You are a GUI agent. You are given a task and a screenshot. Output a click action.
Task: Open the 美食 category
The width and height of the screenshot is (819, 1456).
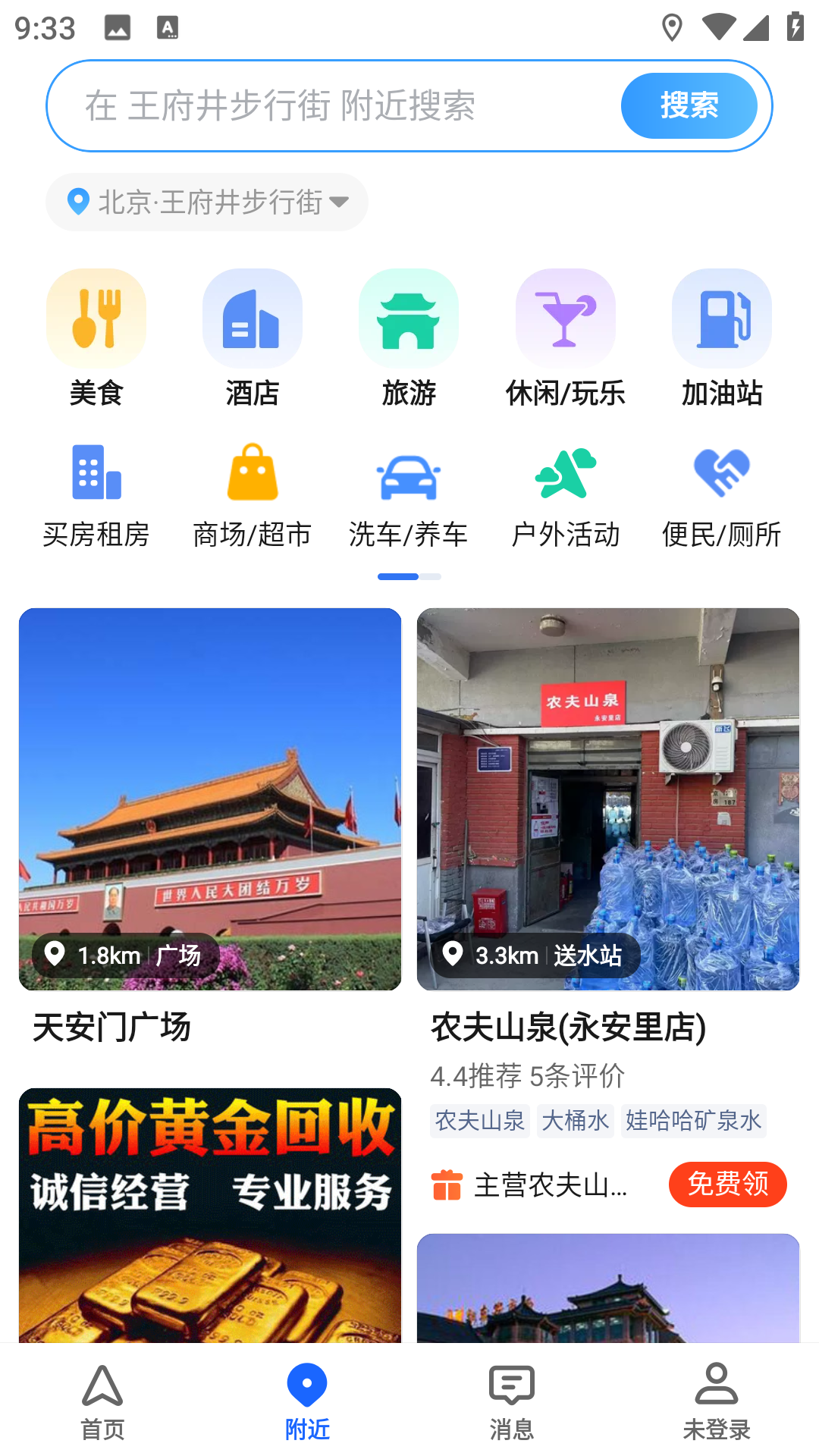[x=96, y=339]
